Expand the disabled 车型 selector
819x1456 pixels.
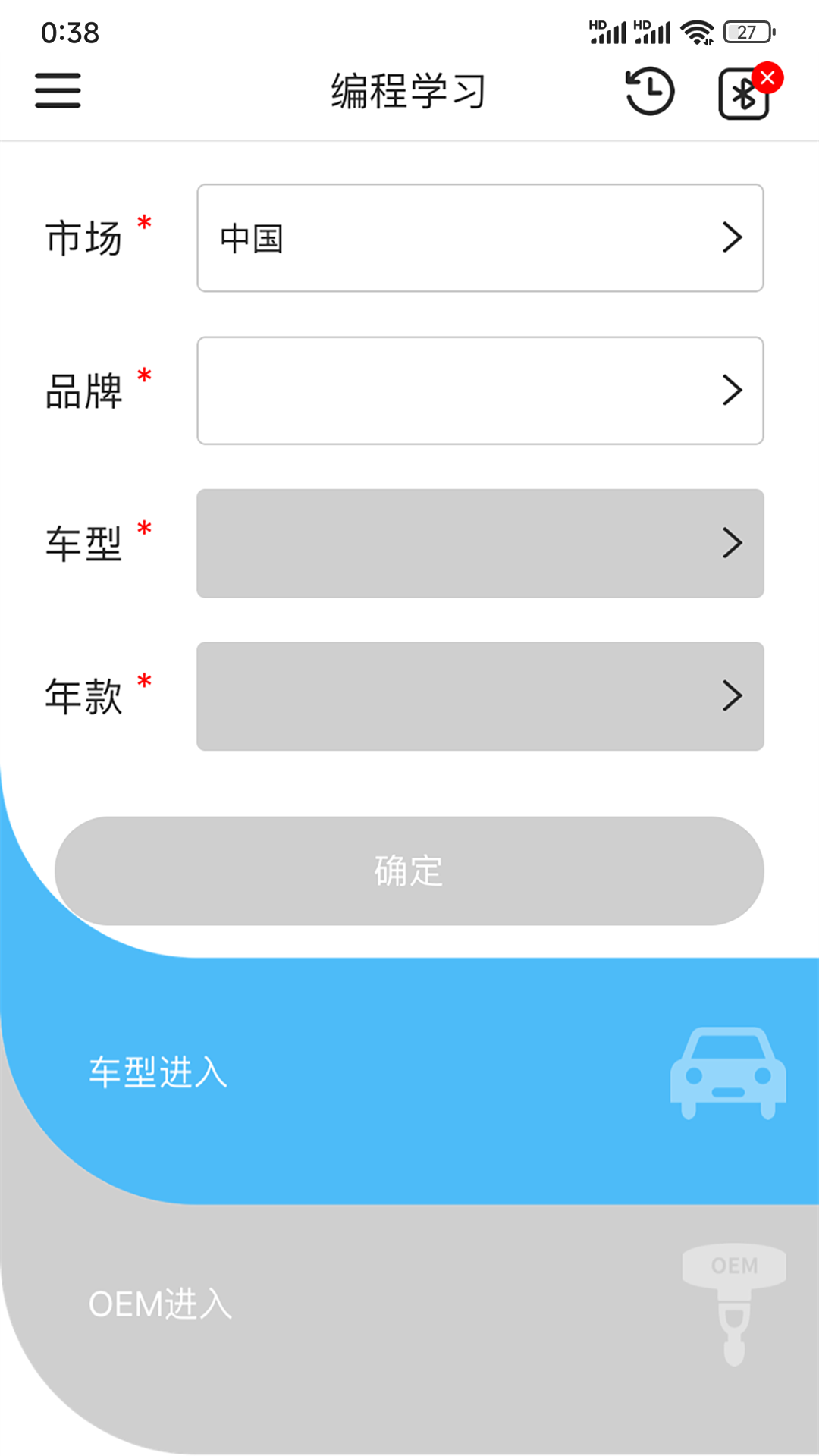[479, 543]
